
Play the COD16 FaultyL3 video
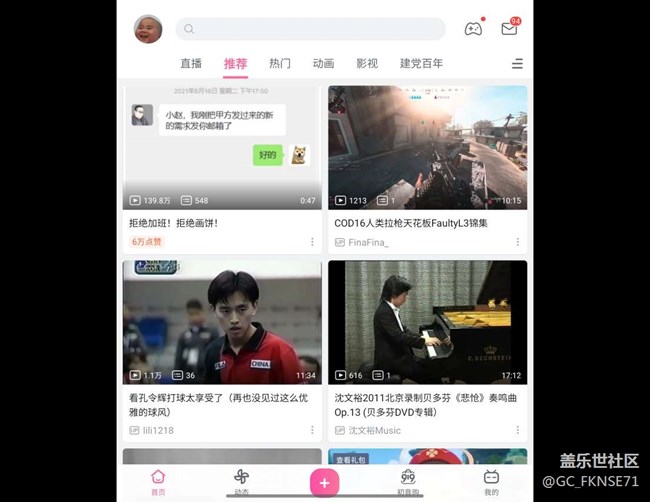(x=427, y=148)
